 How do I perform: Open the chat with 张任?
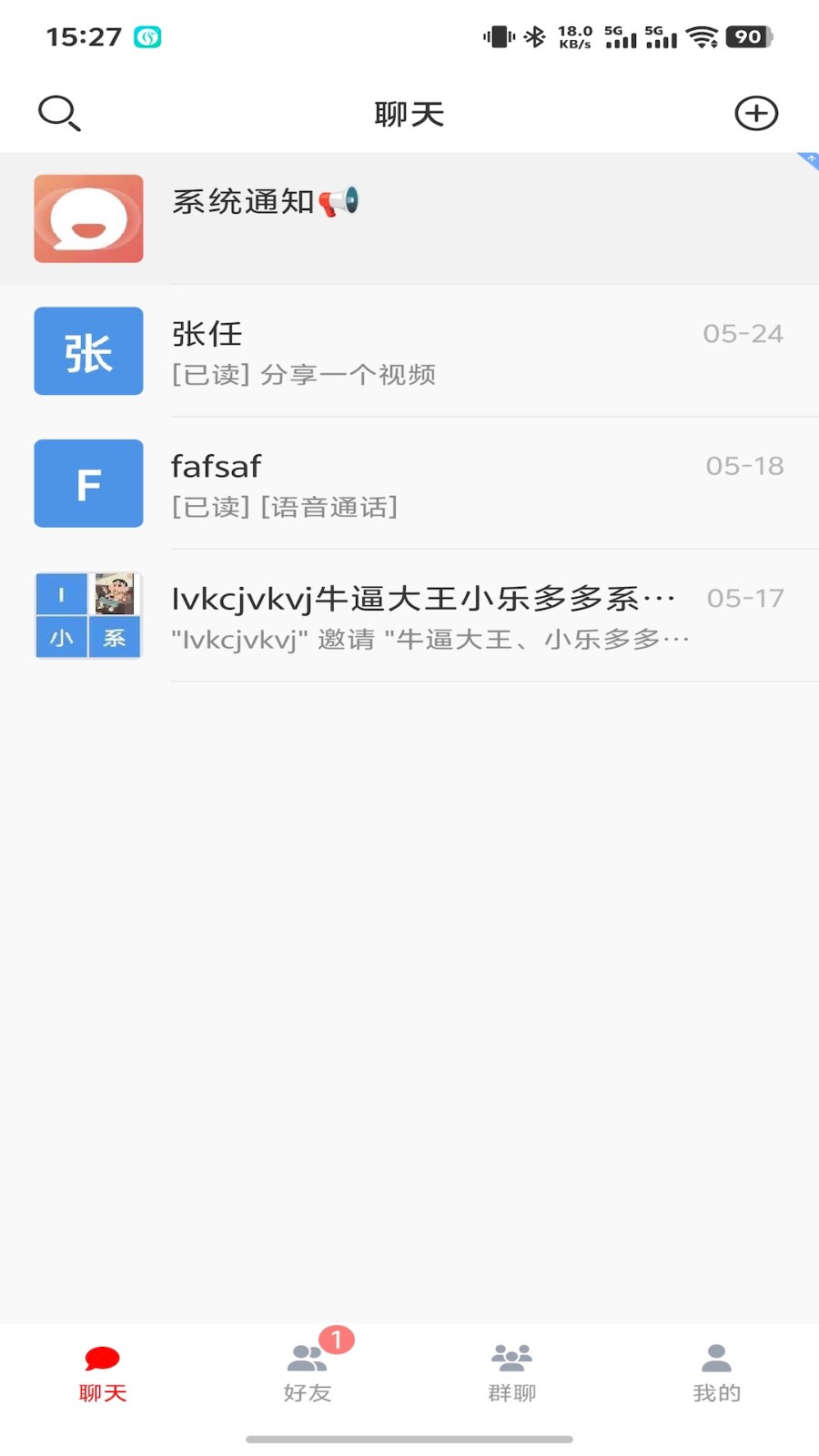[409, 351]
